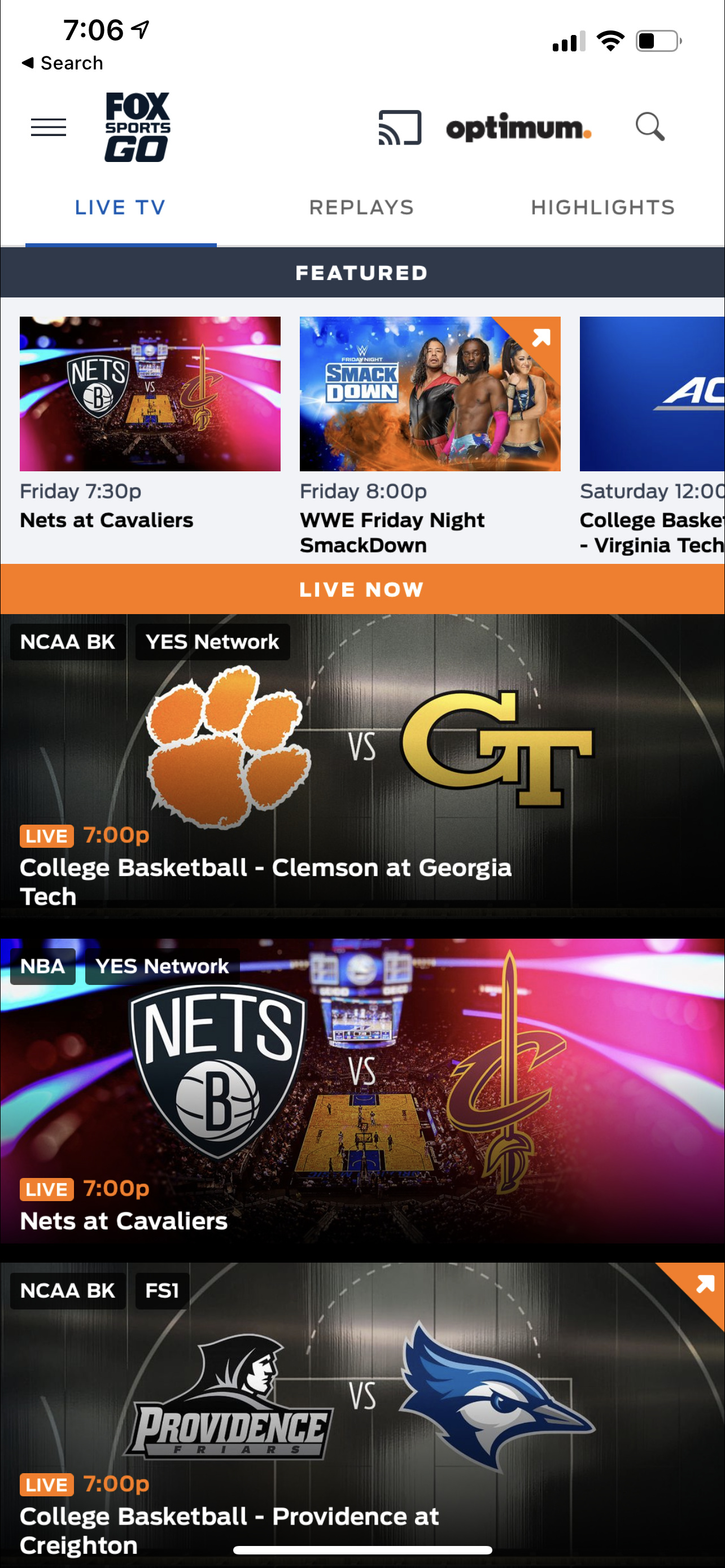
Task: Go back to Search via status bar
Action: [x=63, y=63]
